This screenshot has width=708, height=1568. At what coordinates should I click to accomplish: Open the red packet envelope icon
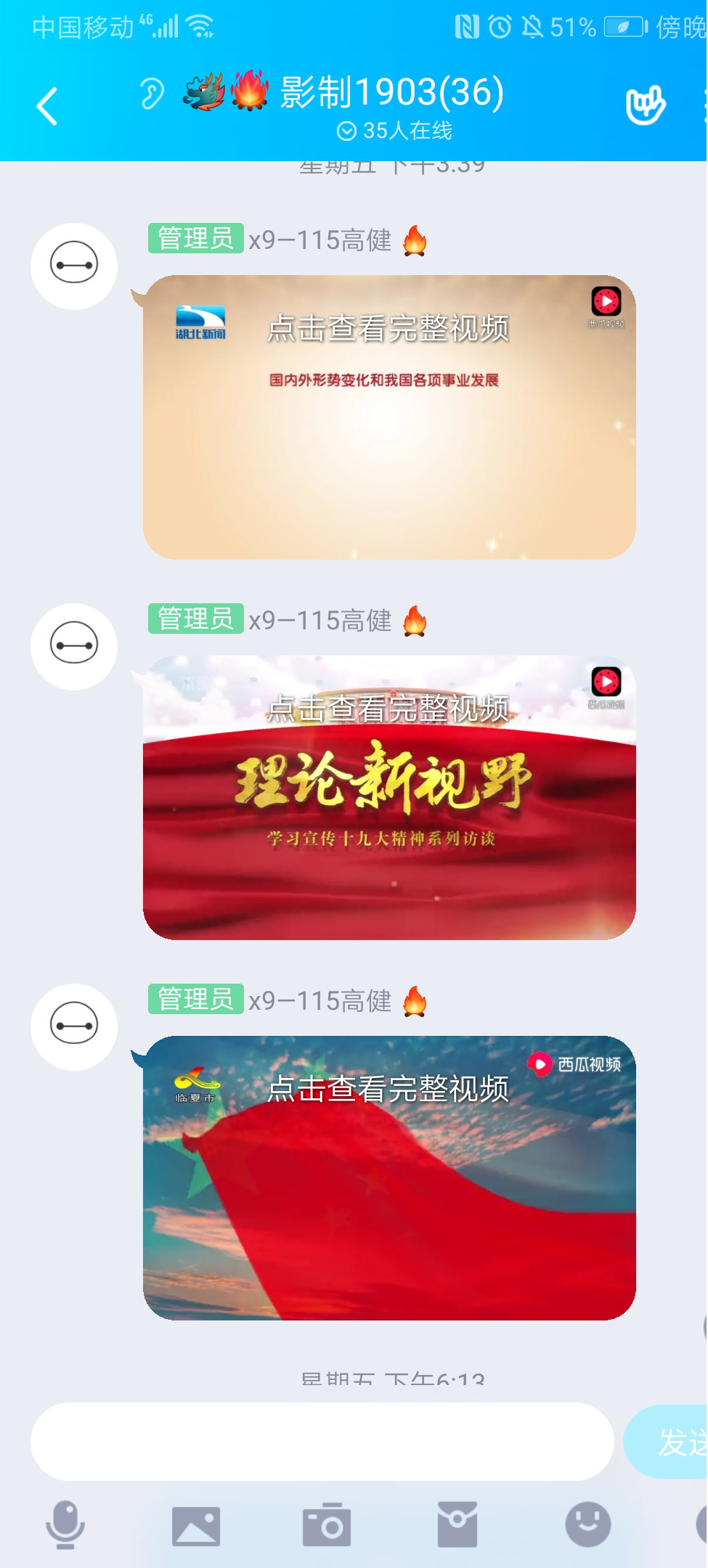click(457, 1525)
